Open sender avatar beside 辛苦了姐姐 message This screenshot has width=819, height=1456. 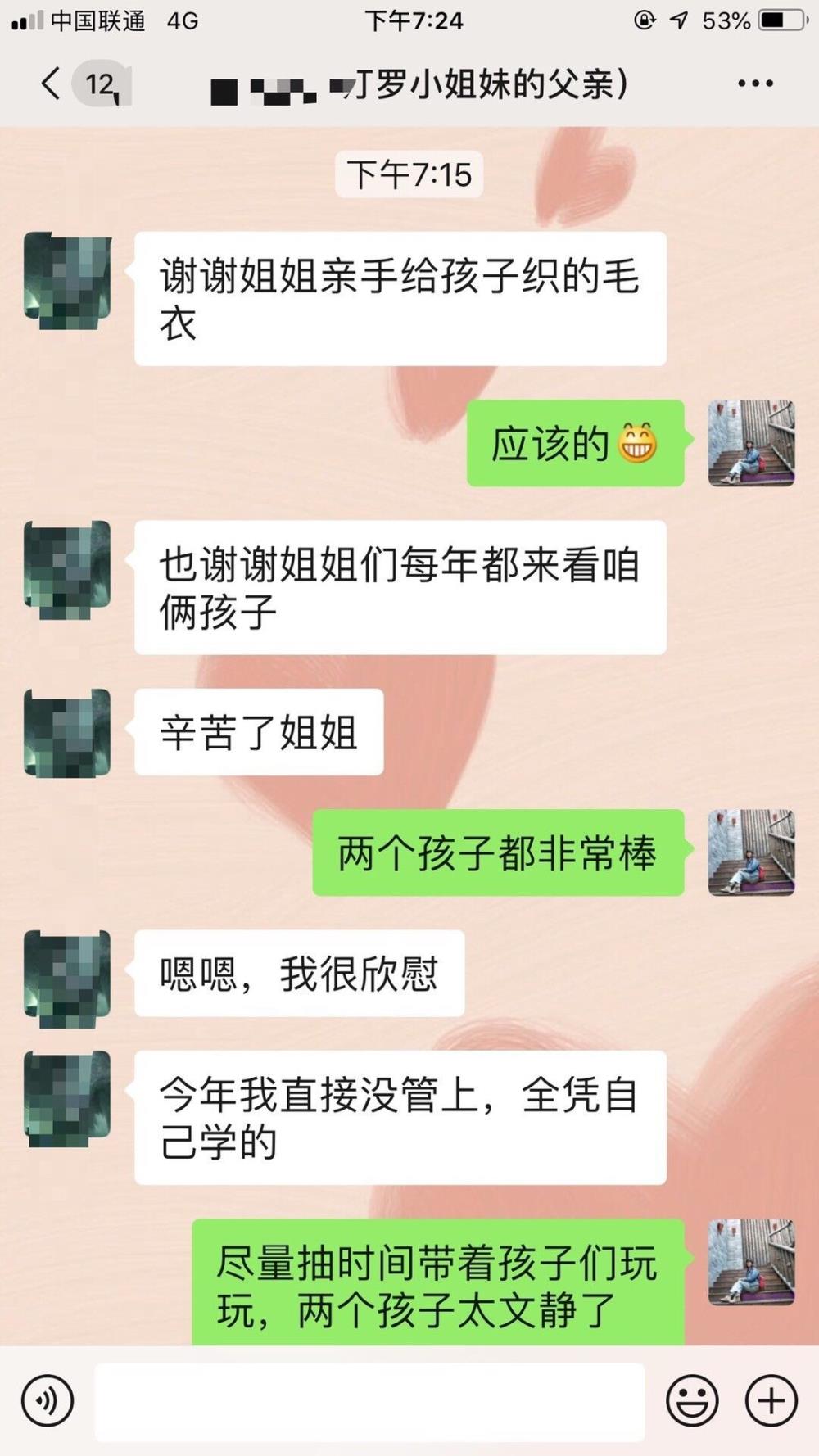point(67,732)
